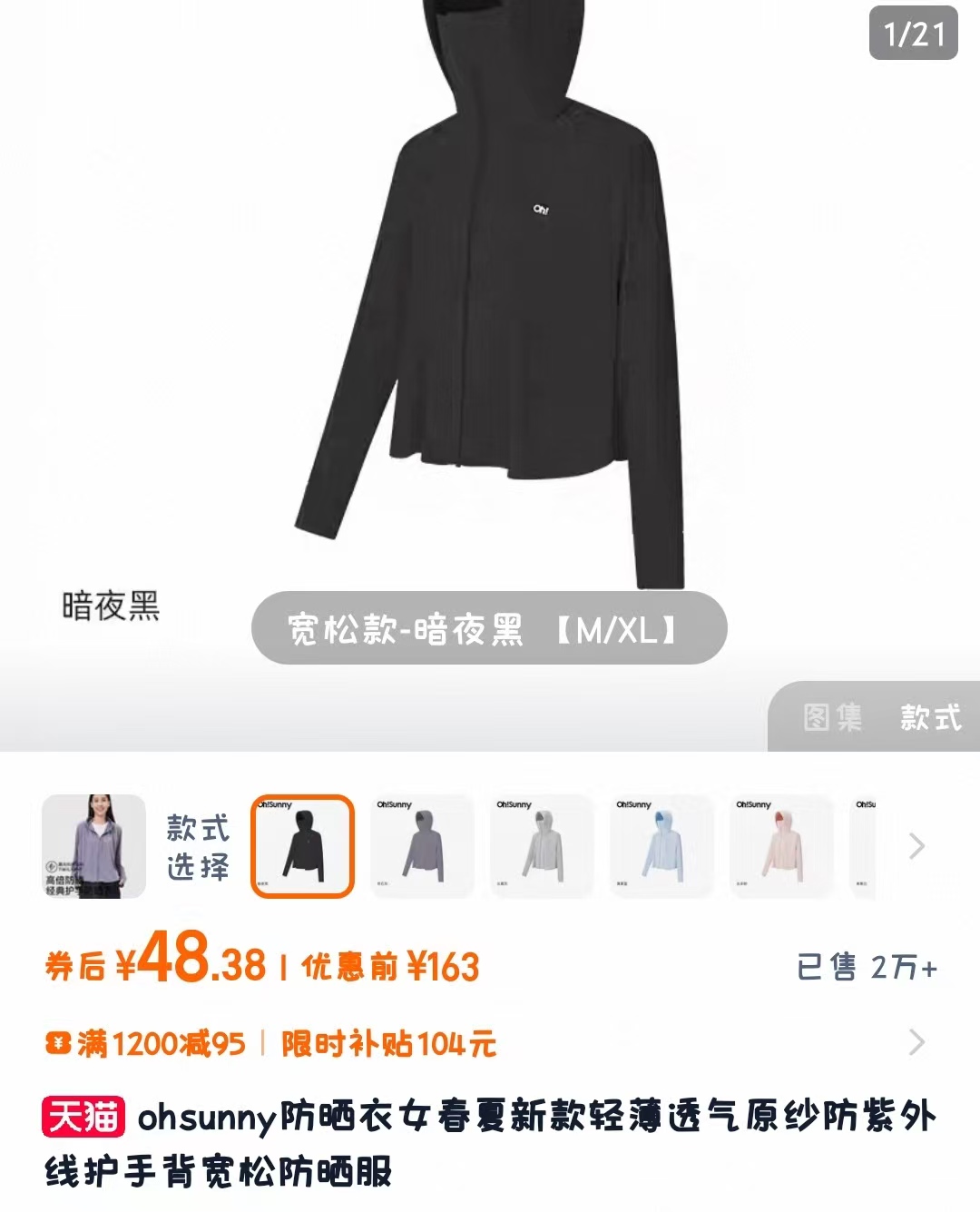
Task: Open the 满1200减95 discount details row
Action: click(x=490, y=1043)
